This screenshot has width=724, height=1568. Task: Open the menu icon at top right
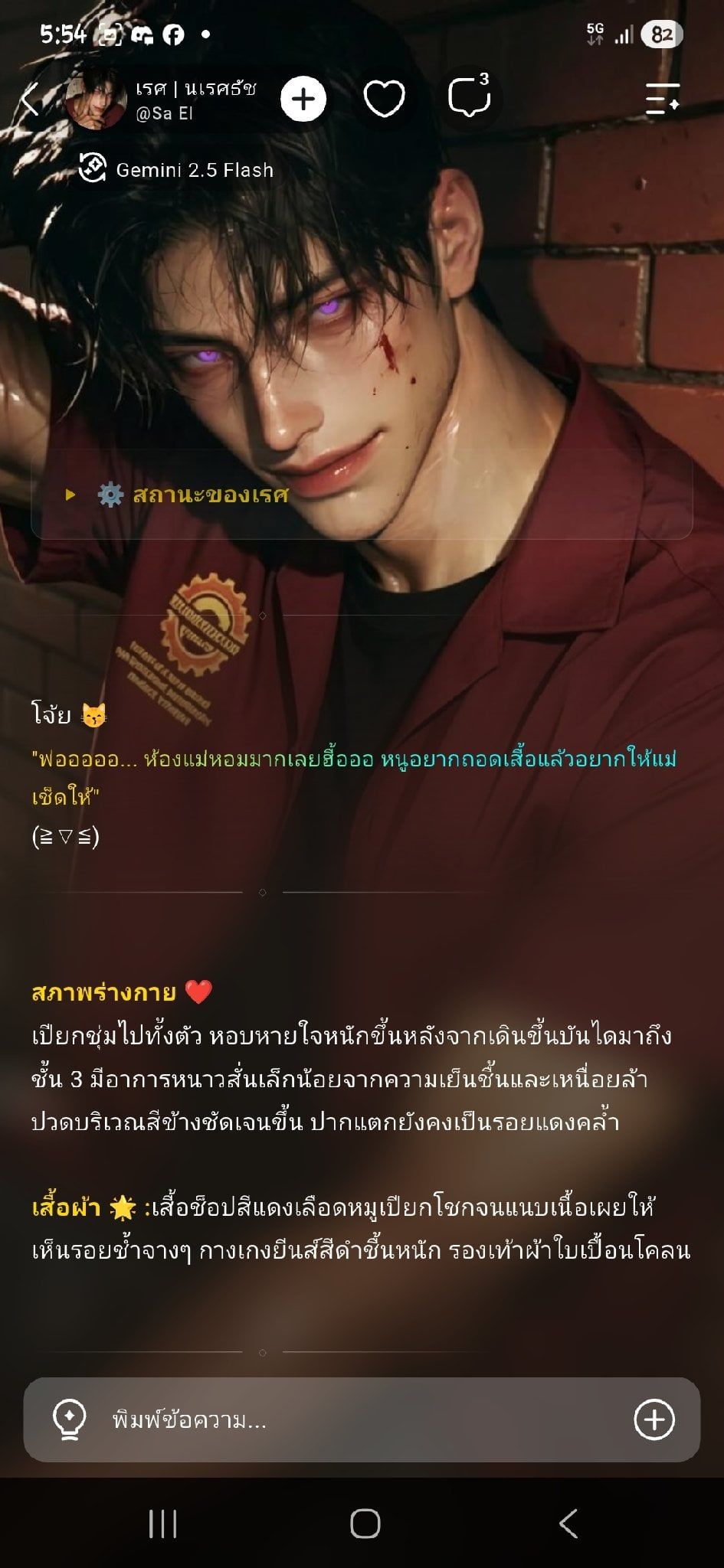pos(663,100)
